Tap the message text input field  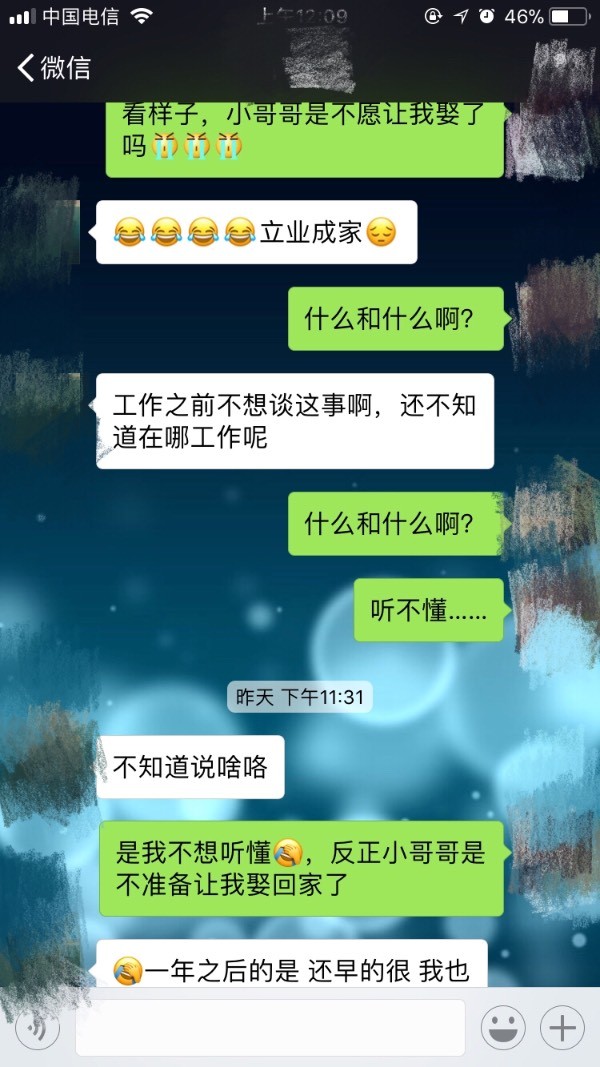click(x=270, y=1027)
